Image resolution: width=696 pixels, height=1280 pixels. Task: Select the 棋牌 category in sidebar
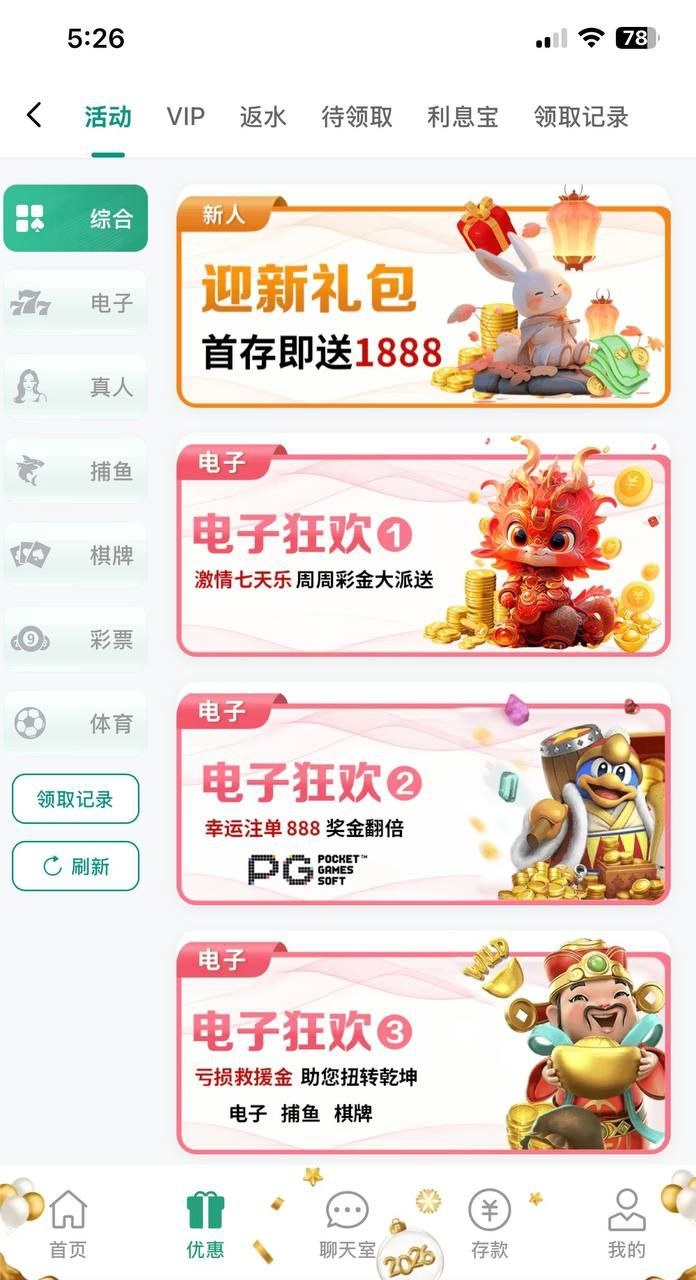(x=76, y=555)
